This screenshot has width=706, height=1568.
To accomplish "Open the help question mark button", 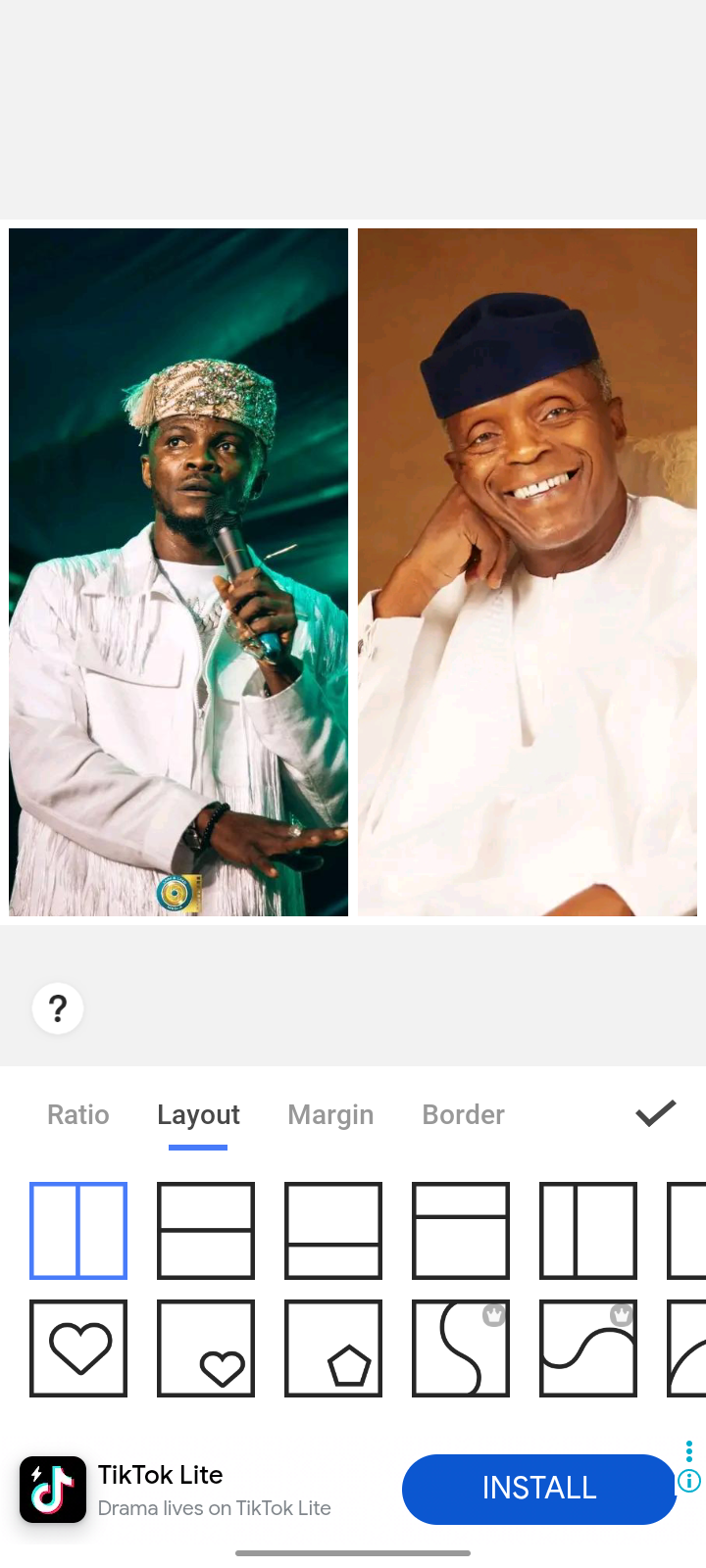I will click(58, 1008).
